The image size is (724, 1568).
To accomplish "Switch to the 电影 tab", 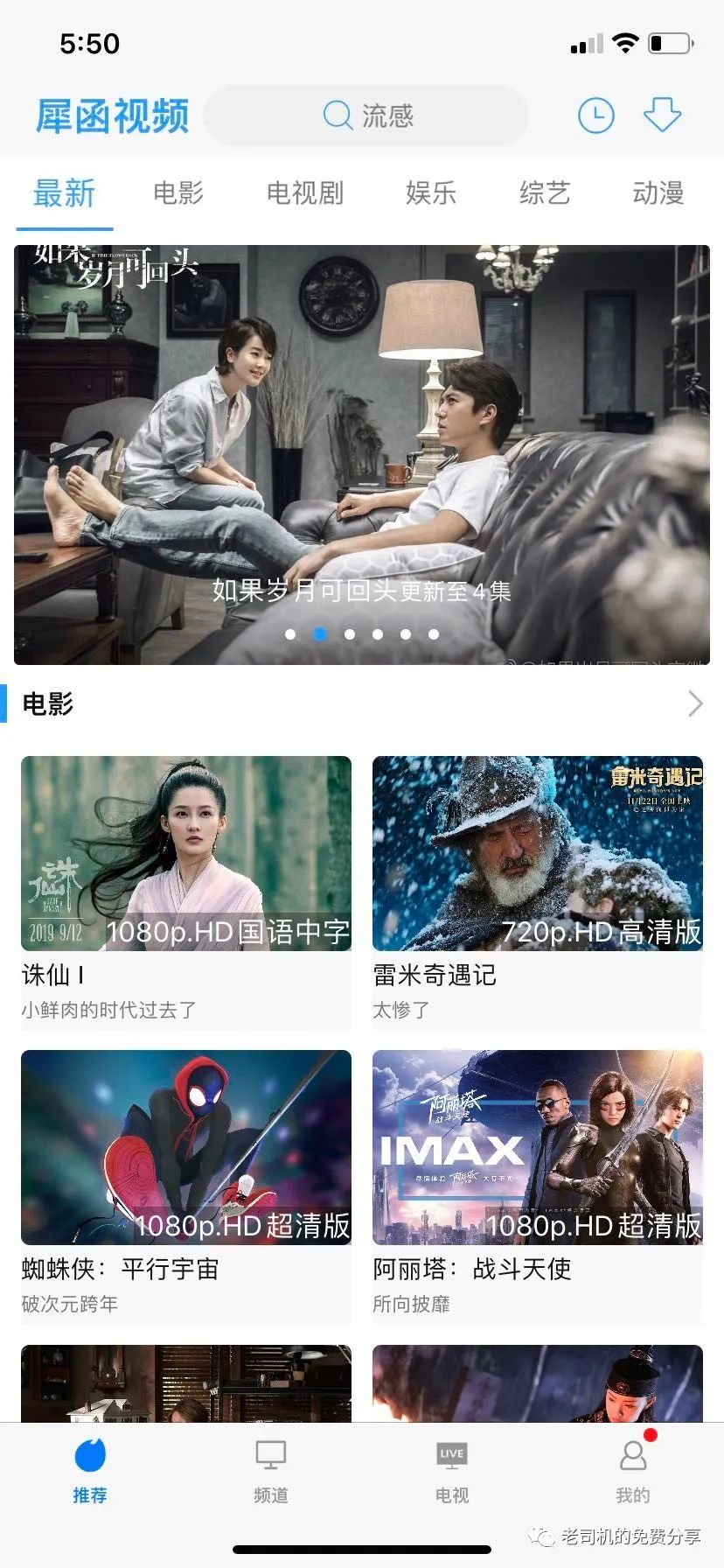I will coord(178,193).
